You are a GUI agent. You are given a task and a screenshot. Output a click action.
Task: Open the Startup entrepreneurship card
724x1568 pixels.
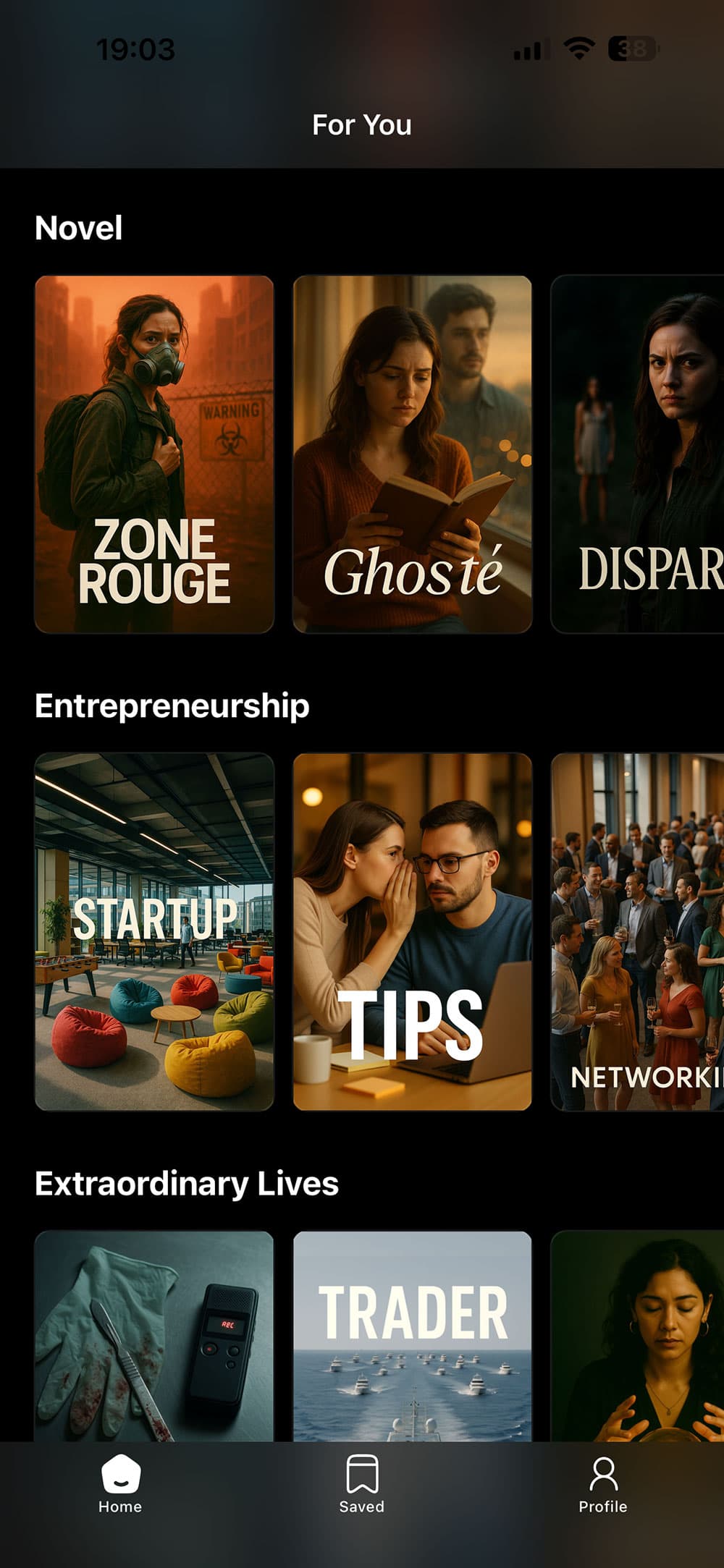pyautogui.click(x=154, y=931)
